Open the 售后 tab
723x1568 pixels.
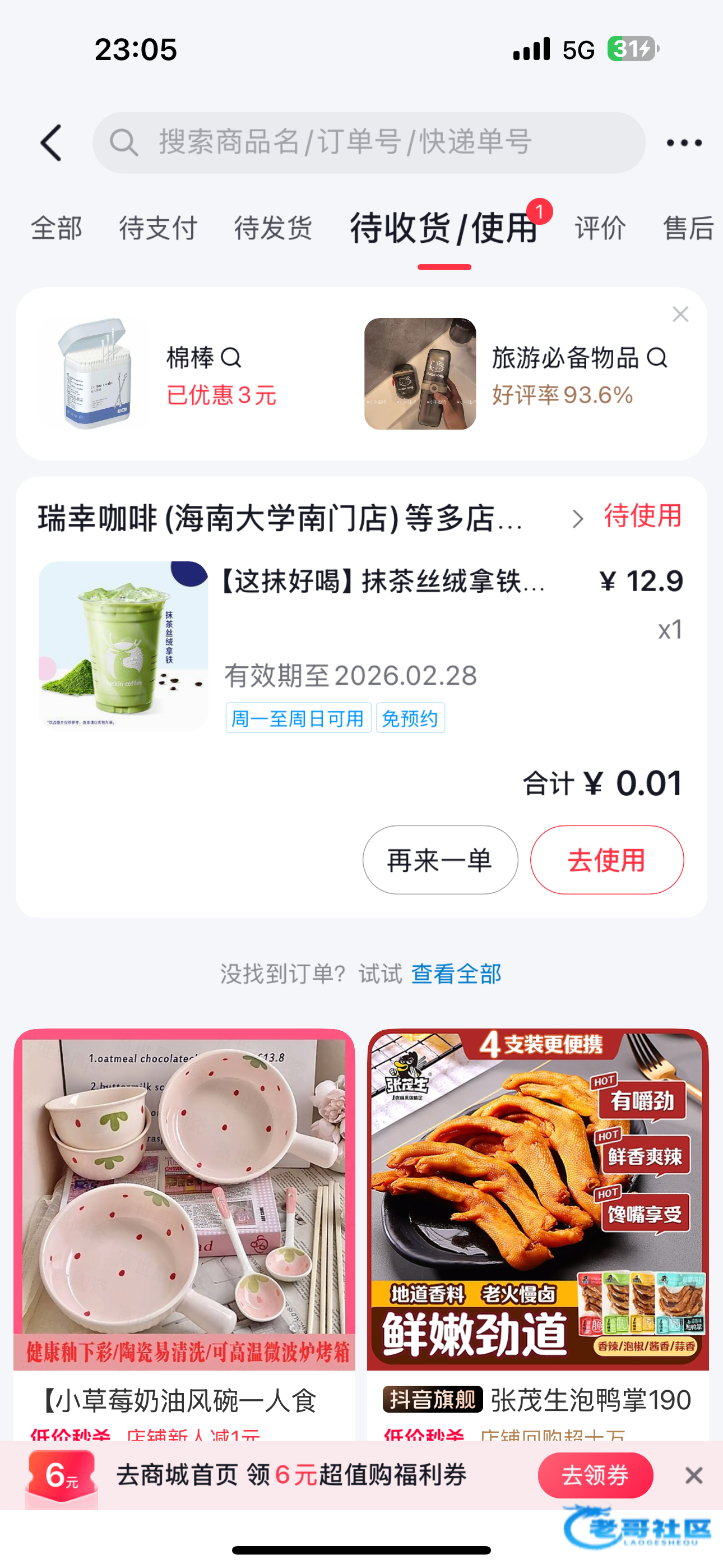(688, 228)
